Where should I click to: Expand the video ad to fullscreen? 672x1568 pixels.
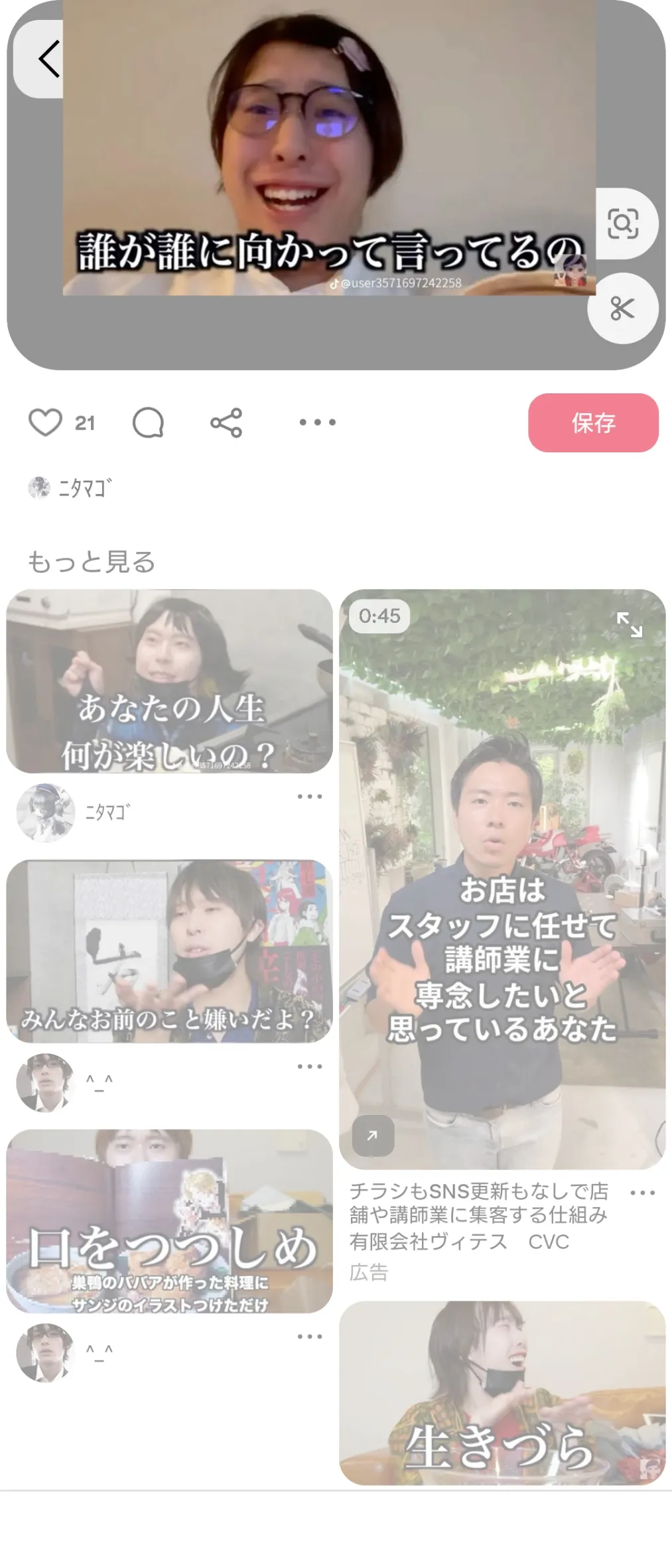click(630, 625)
